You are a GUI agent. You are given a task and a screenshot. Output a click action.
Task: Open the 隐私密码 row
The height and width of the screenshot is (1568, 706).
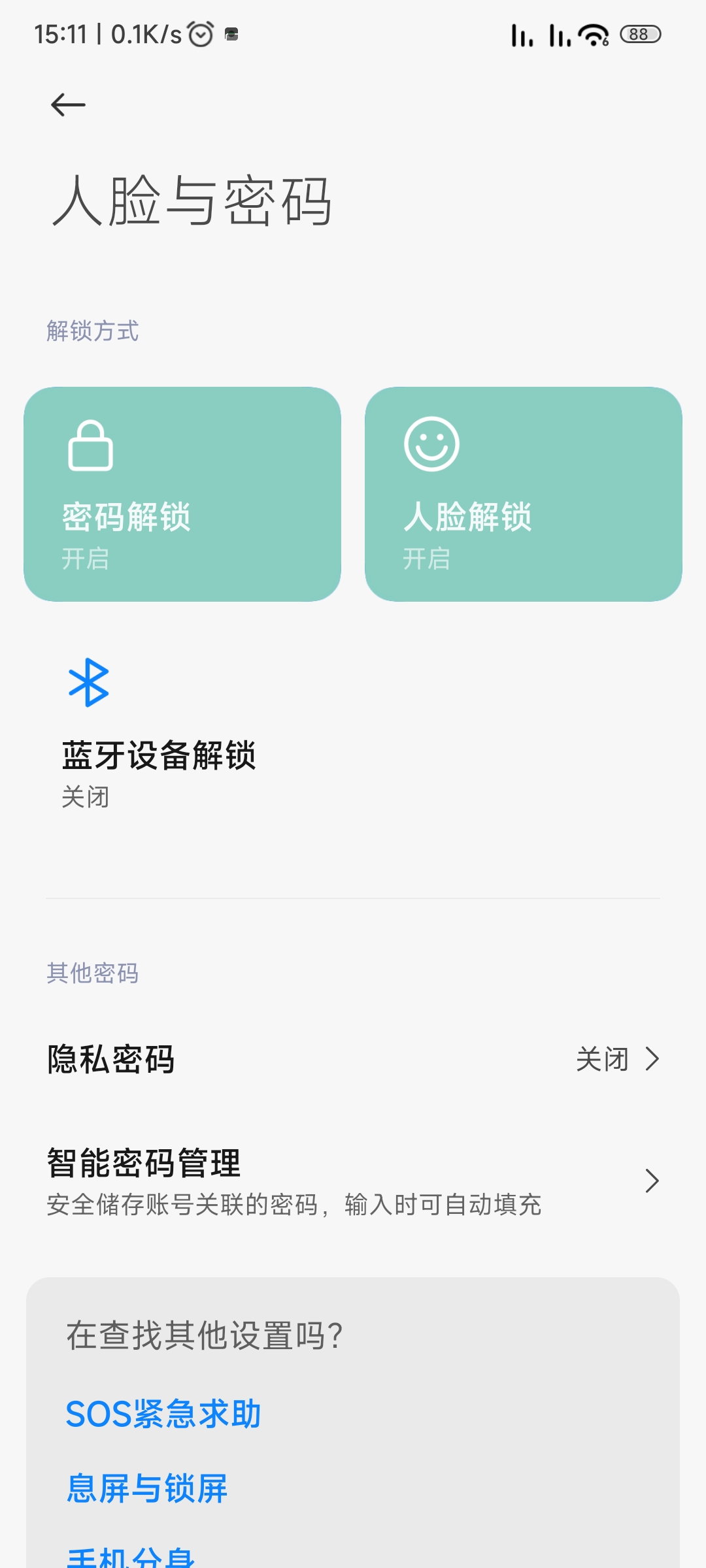tap(353, 1059)
